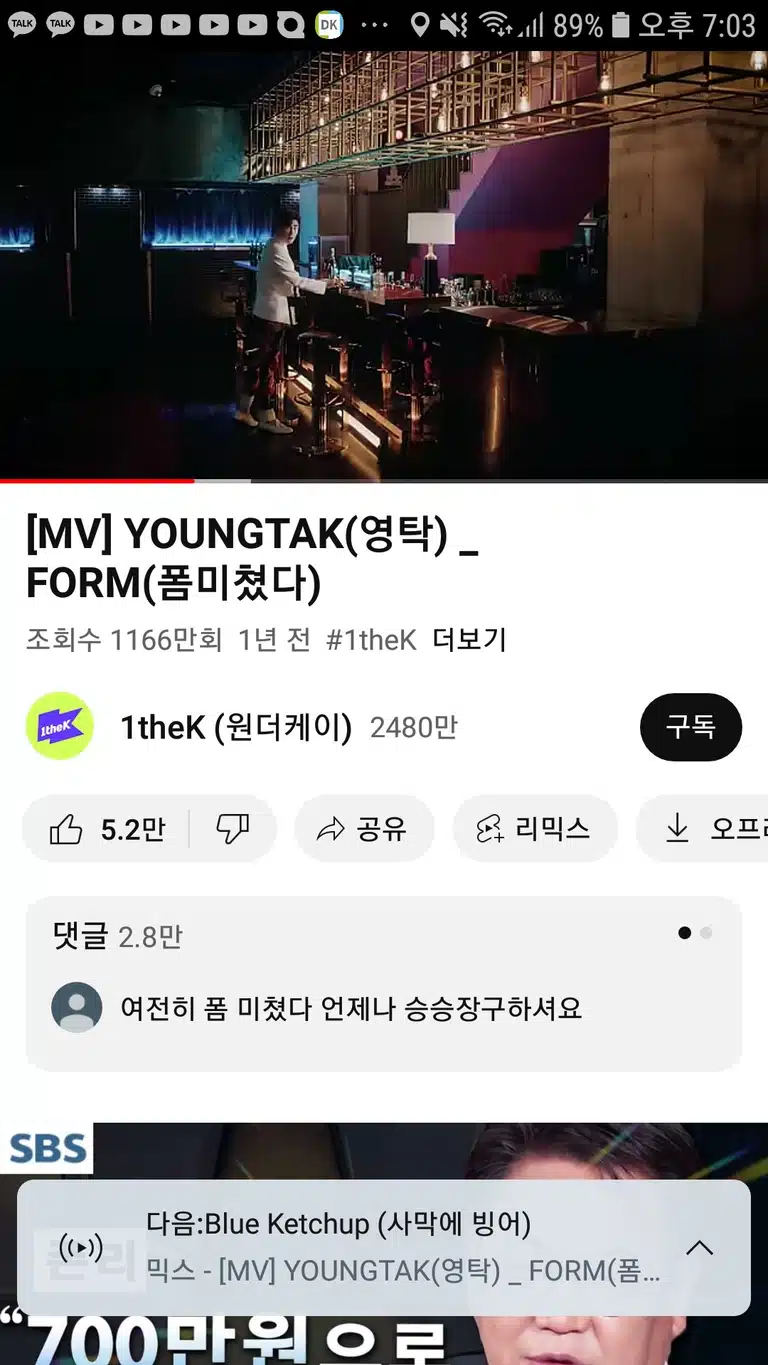Open the 1theK channel avatar

(60, 727)
